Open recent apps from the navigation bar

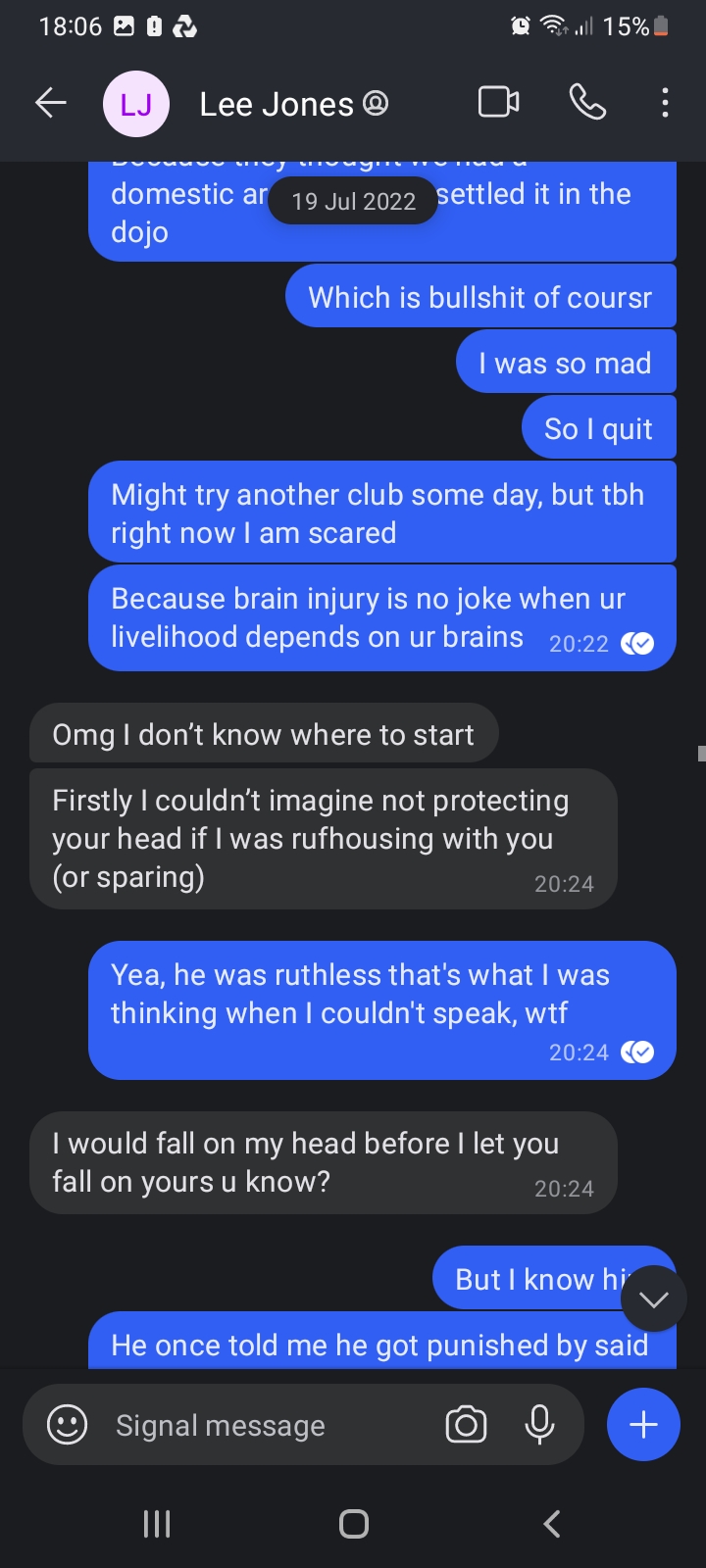157,1524
